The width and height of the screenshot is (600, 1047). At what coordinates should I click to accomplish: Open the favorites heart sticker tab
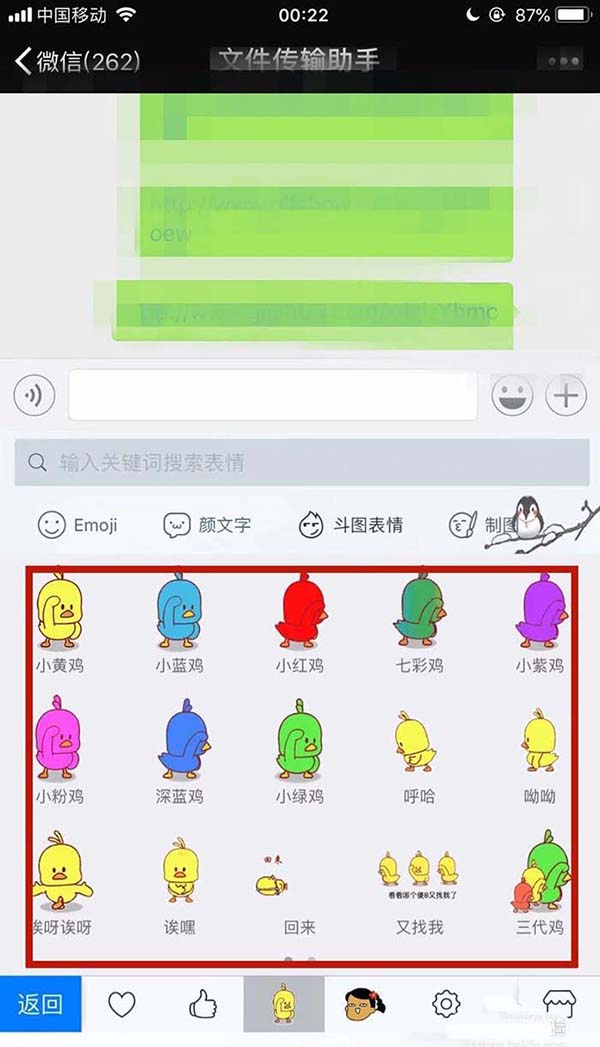click(x=122, y=1005)
